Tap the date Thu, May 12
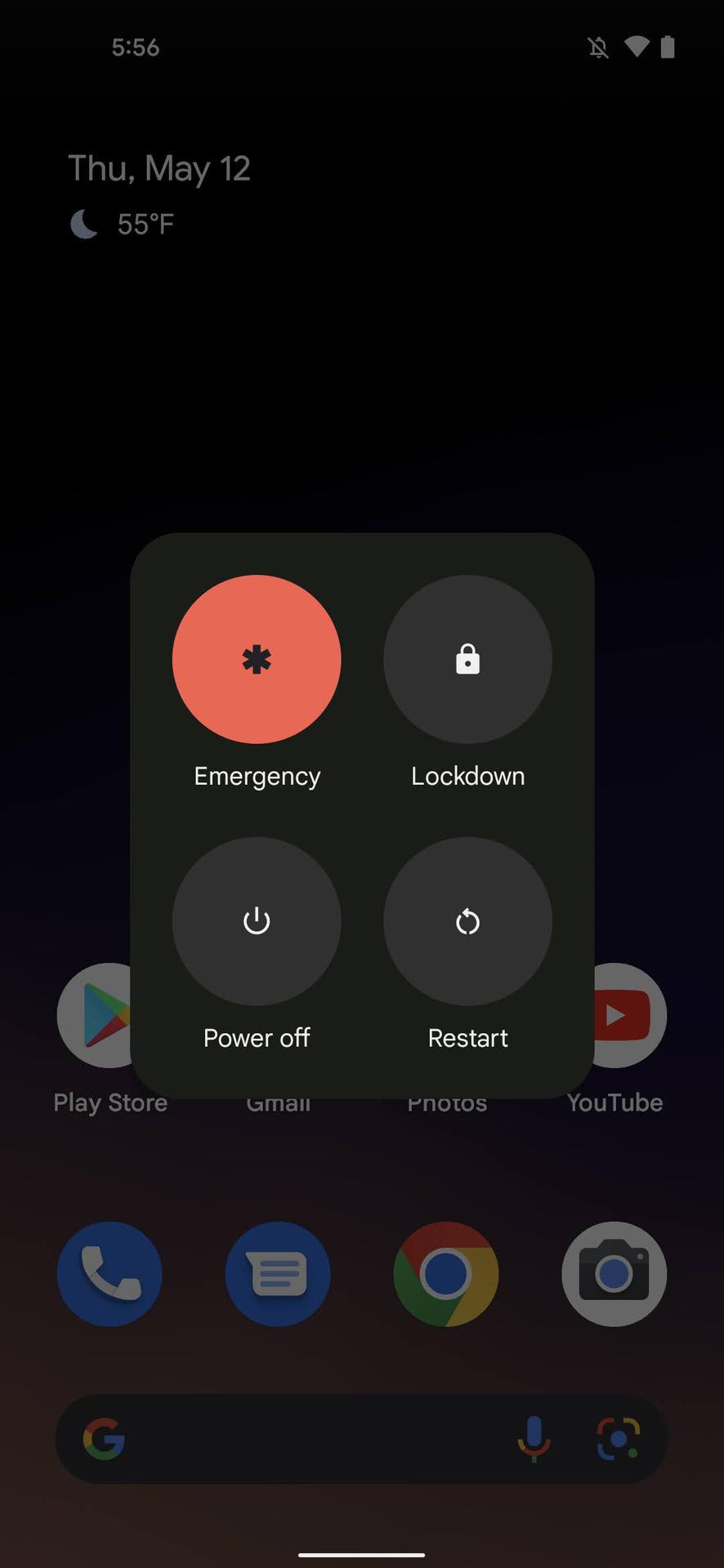This screenshot has height=1568, width=724. pyautogui.click(x=159, y=167)
